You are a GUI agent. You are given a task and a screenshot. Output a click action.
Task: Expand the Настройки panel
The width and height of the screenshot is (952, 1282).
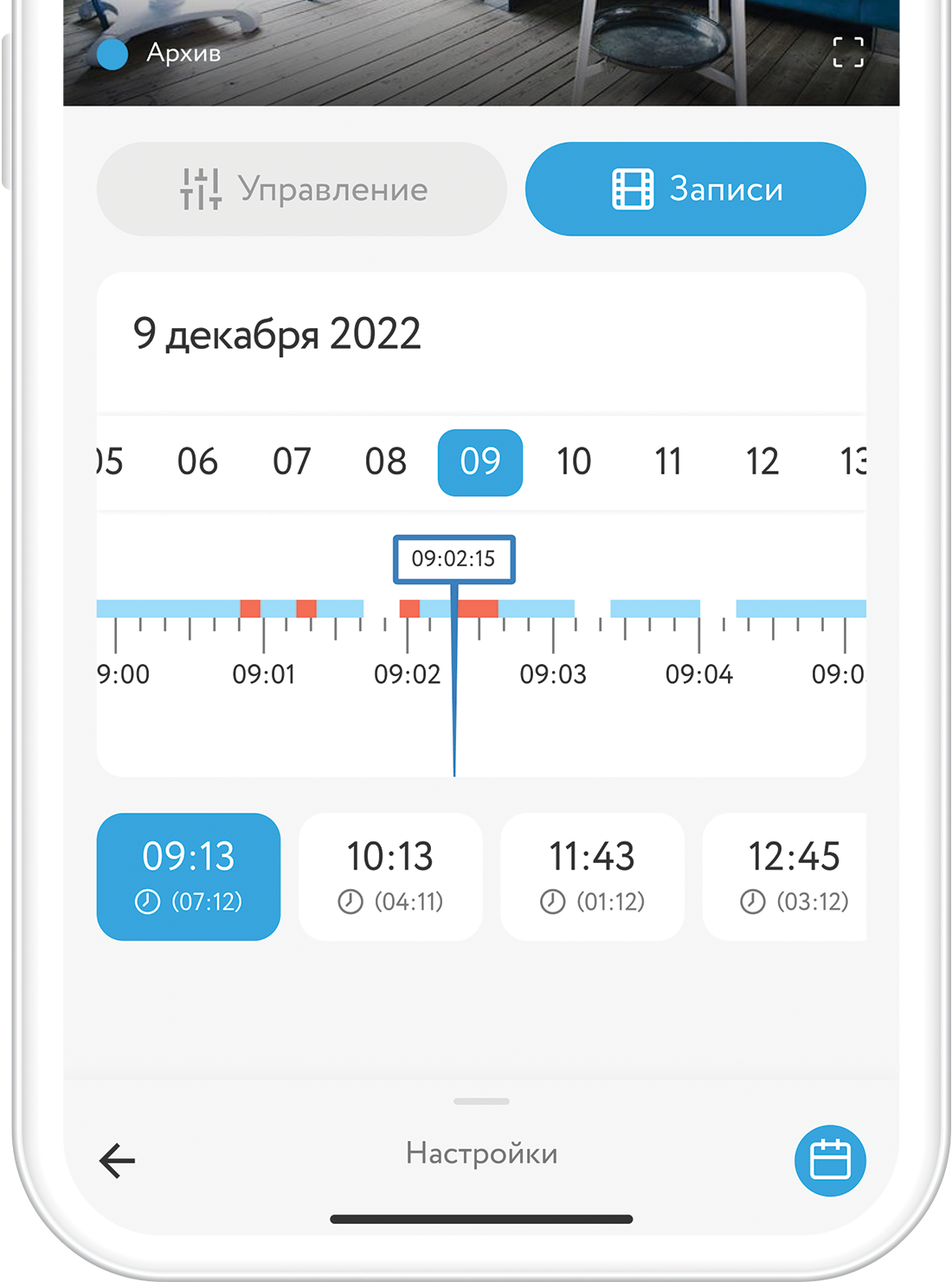(481, 1152)
